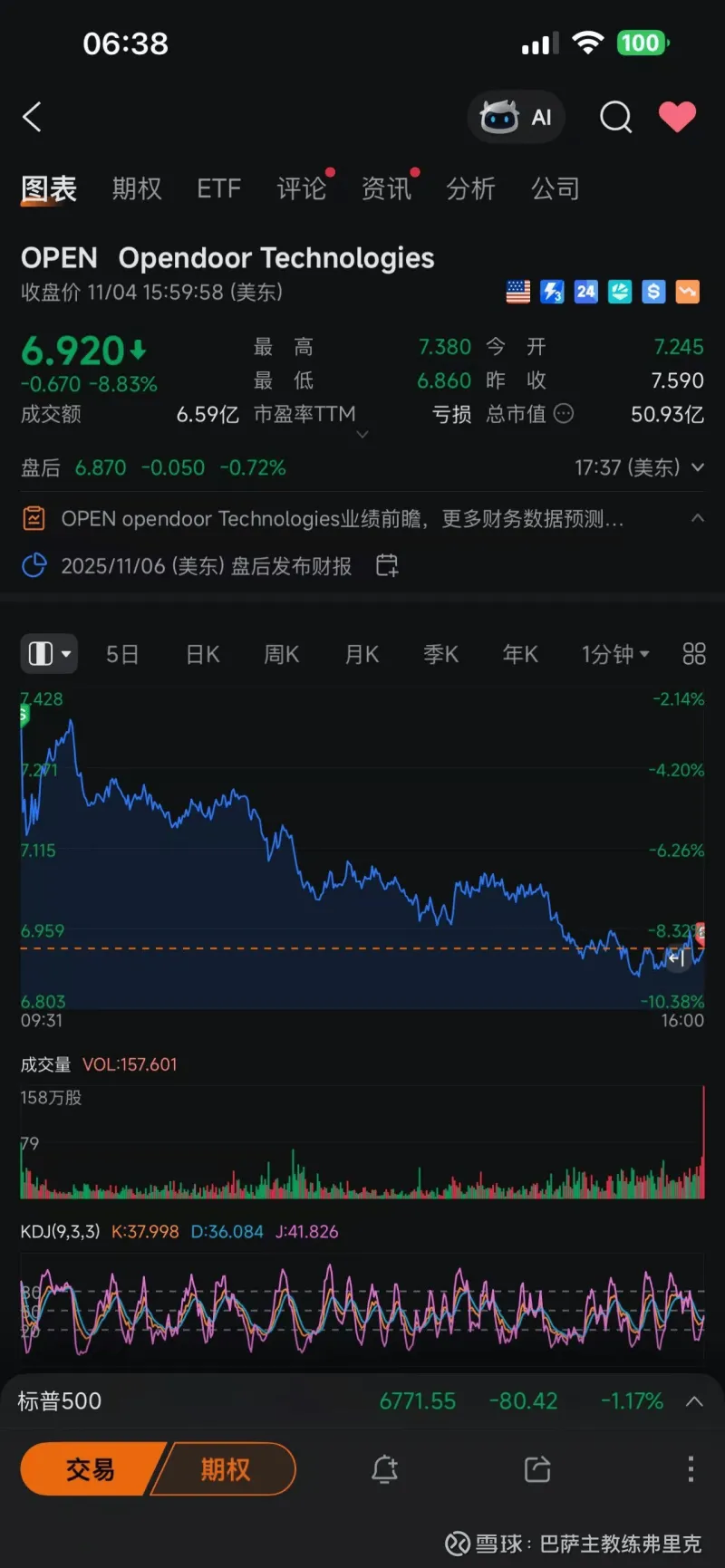
Task: Open the 资讯 tab
Action: coord(386,188)
